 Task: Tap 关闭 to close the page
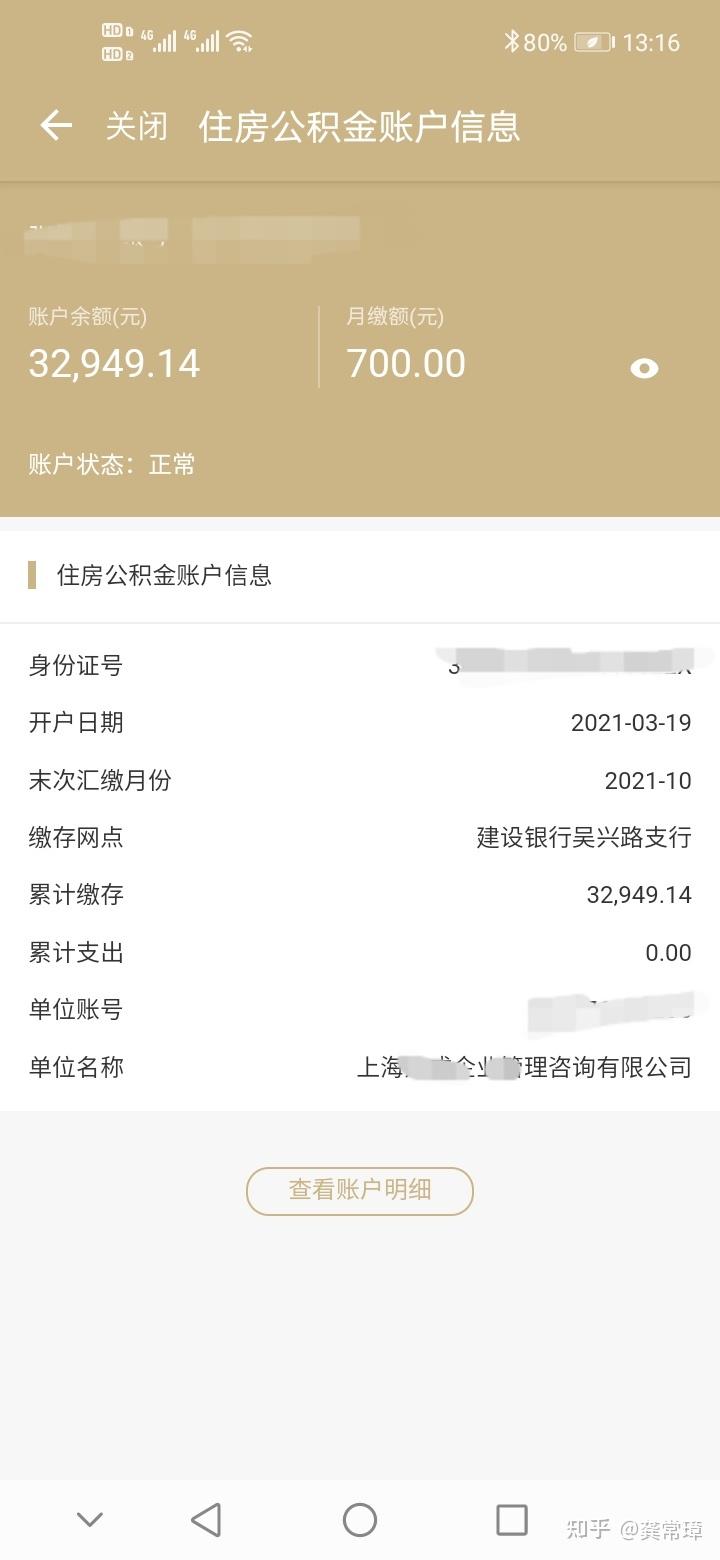coord(137,126)
